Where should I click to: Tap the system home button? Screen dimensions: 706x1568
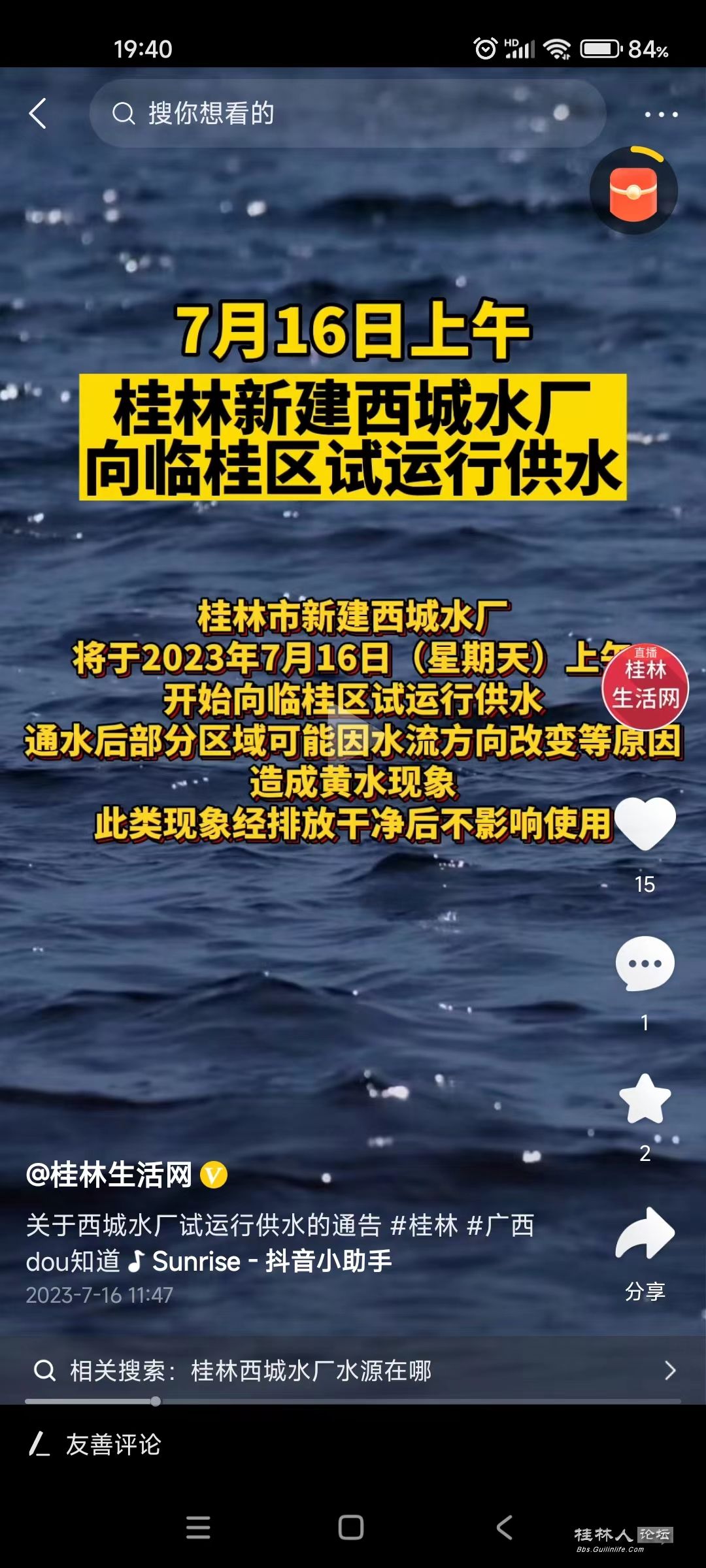tap(351, 1527)
